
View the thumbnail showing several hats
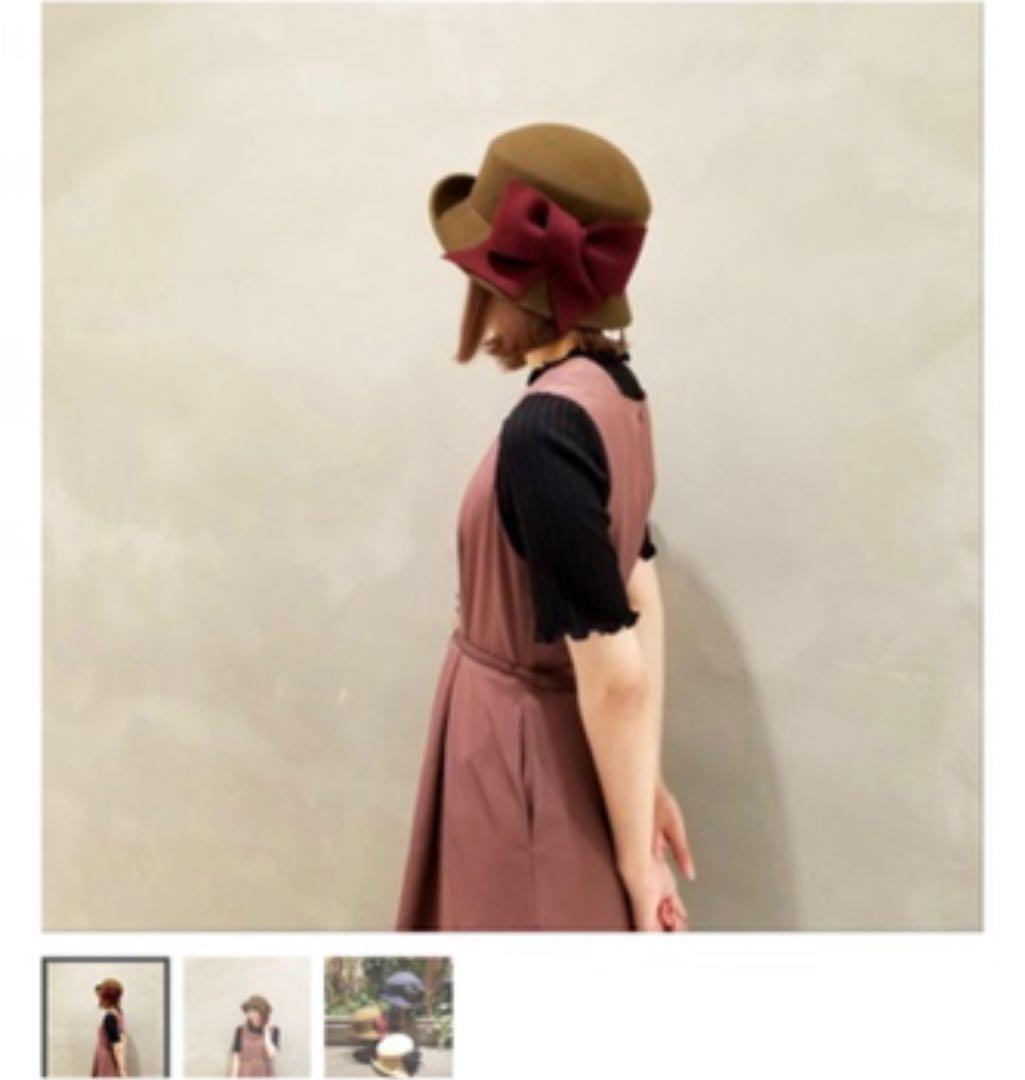(x=389, y=1016)
